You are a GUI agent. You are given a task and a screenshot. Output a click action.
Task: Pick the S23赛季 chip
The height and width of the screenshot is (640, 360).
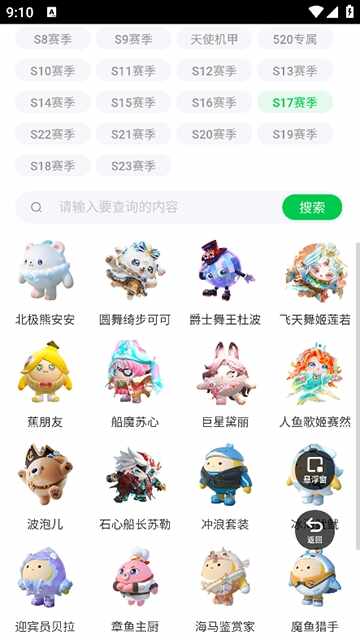click(x=133, y=166)
